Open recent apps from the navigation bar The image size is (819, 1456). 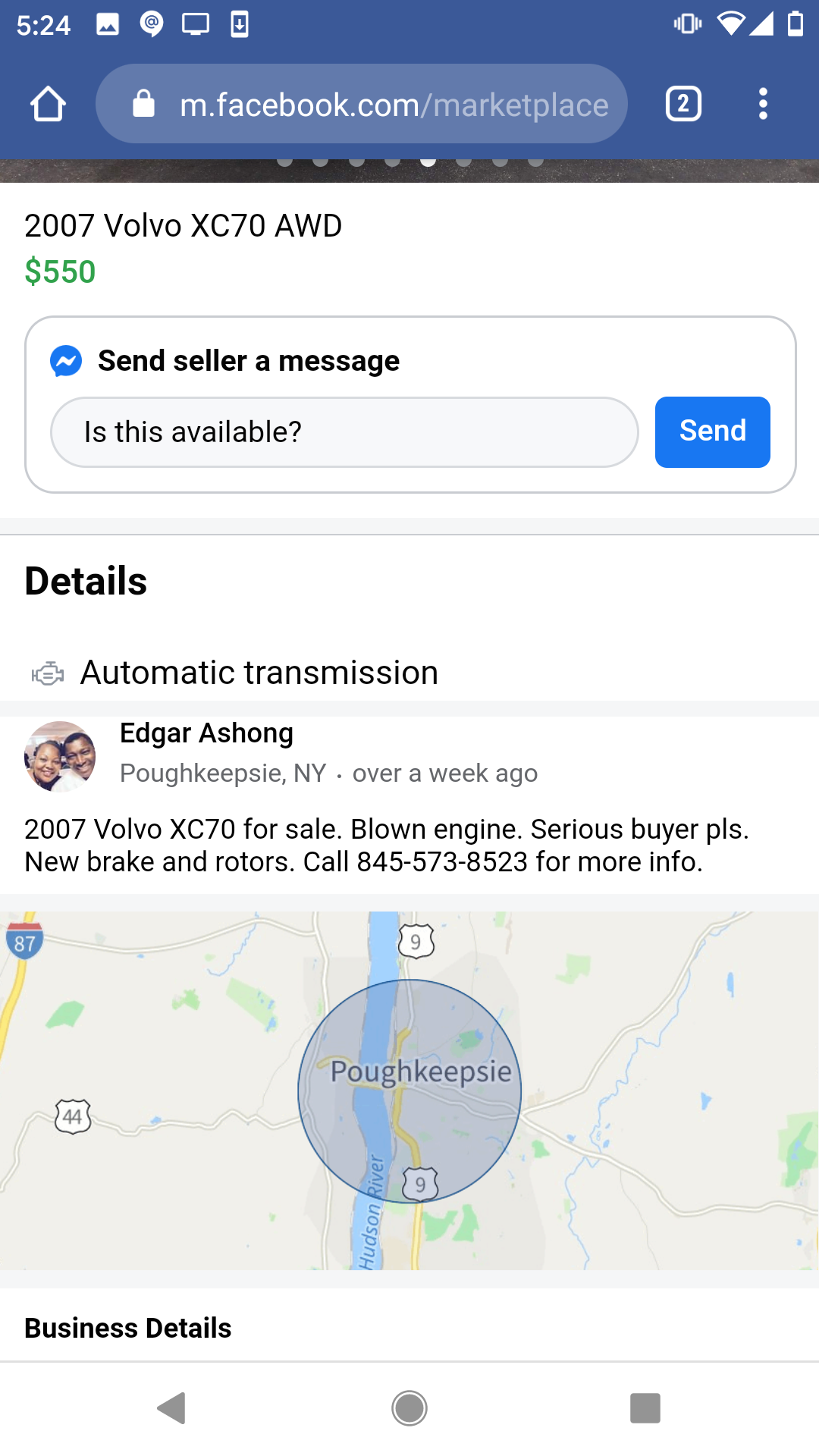tap(645, 1408)
